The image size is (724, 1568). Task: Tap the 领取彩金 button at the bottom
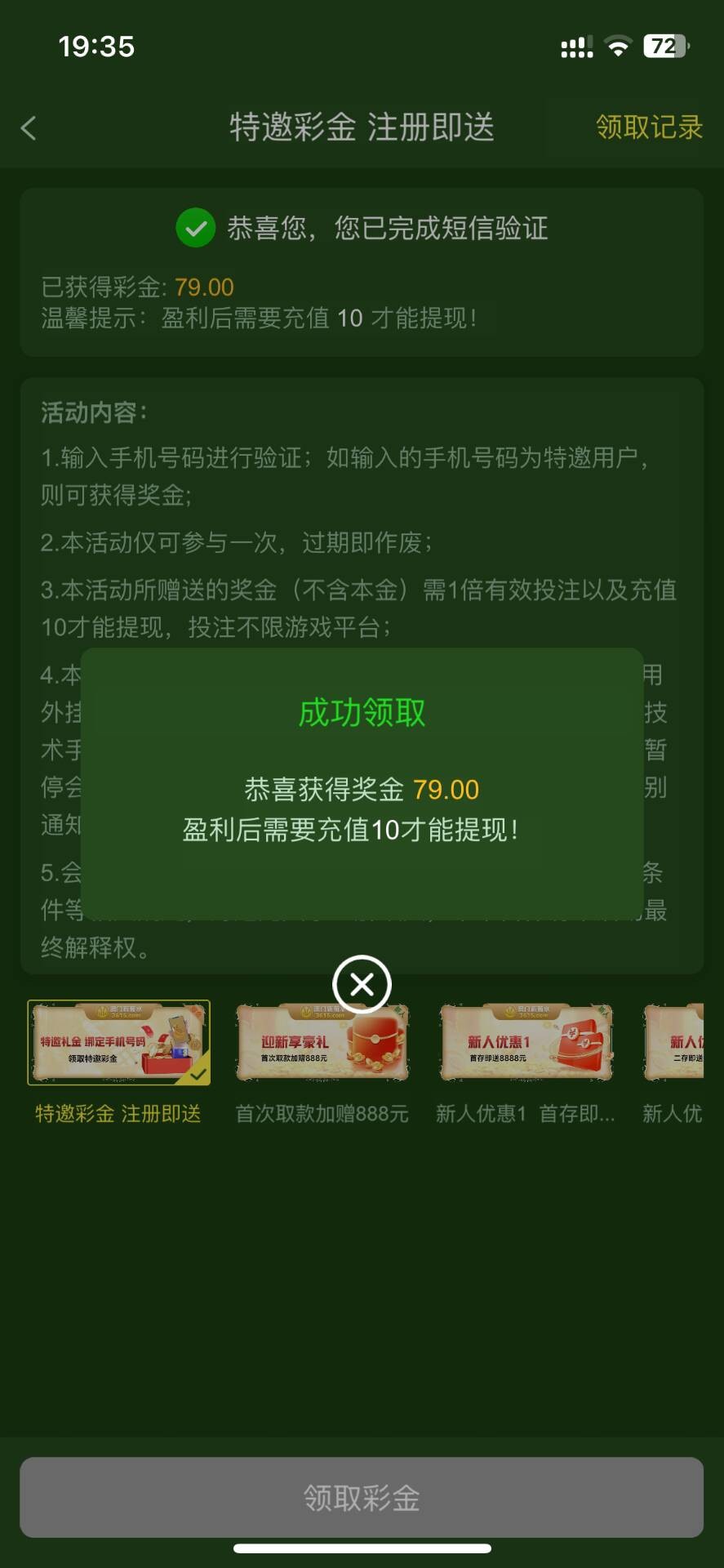coord(362,1498)
